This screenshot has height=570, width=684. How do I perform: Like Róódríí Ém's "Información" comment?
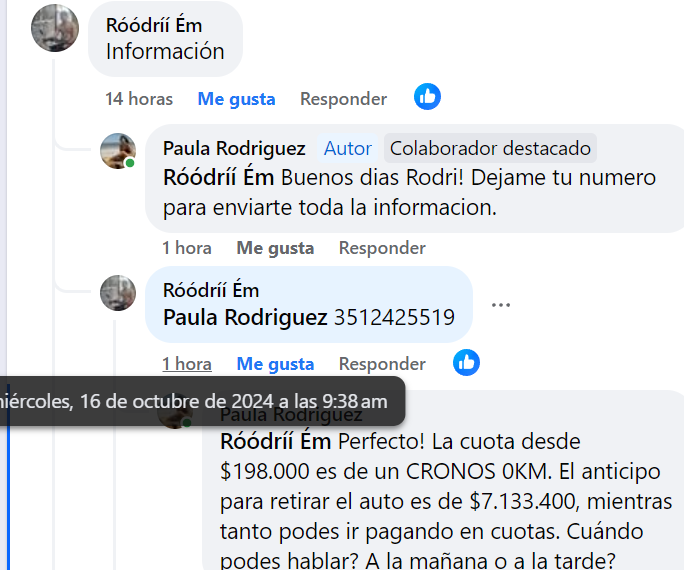pyautogui.click(x=236, y=99)
